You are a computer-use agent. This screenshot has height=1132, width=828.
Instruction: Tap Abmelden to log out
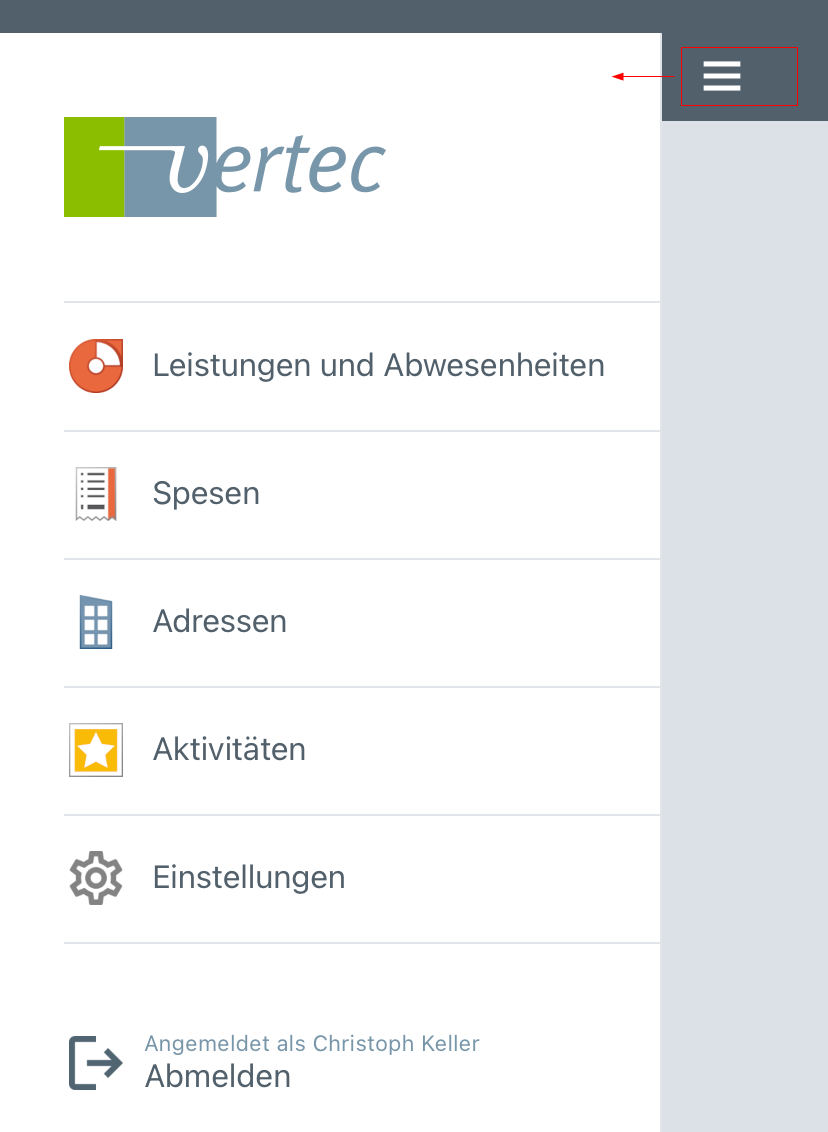pyautogui.click(x=218, y=1076)
